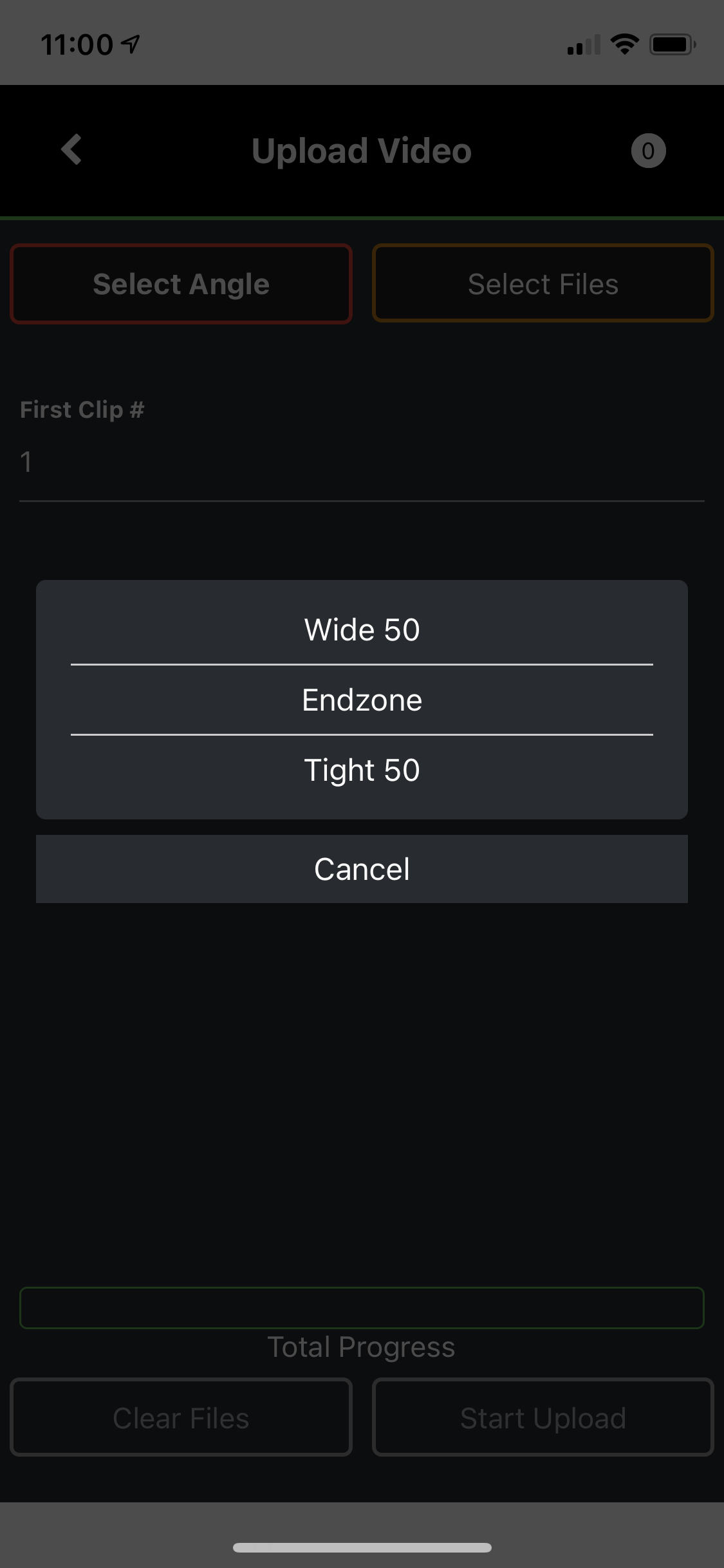
Task: Edit the First Clip # field
Action: click(362, 462)
